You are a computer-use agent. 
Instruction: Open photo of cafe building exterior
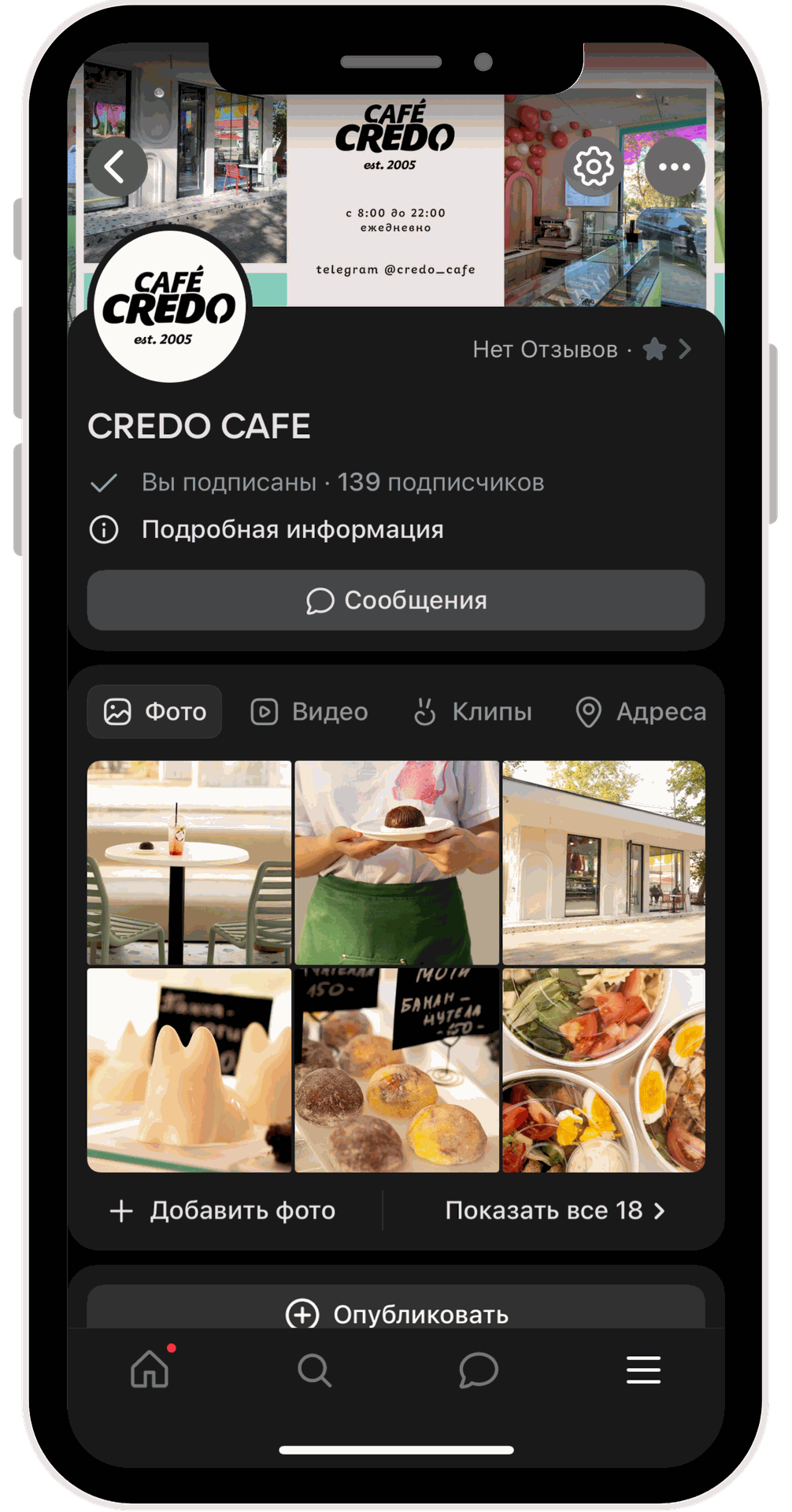pos(604,862)
